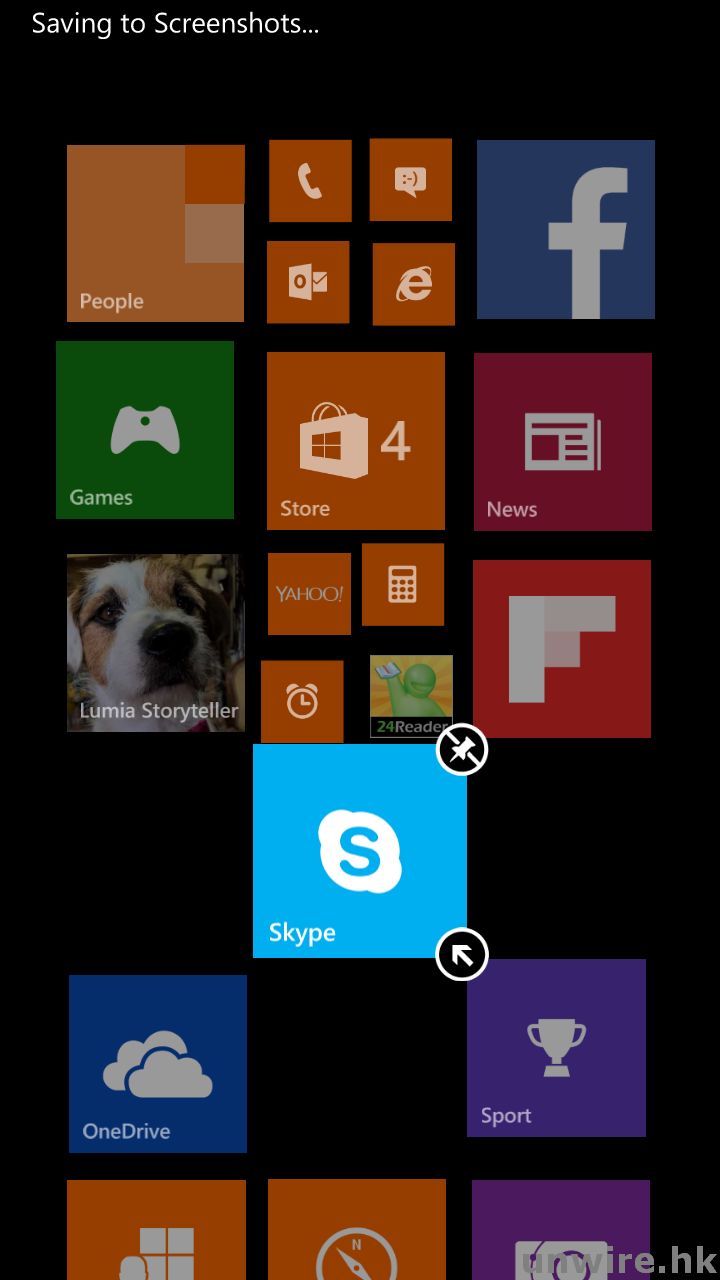Launch the Yahoo! tile
The width and height of the screenshot is (720, 1280).
pyautogui.click(x=309, y=593)
